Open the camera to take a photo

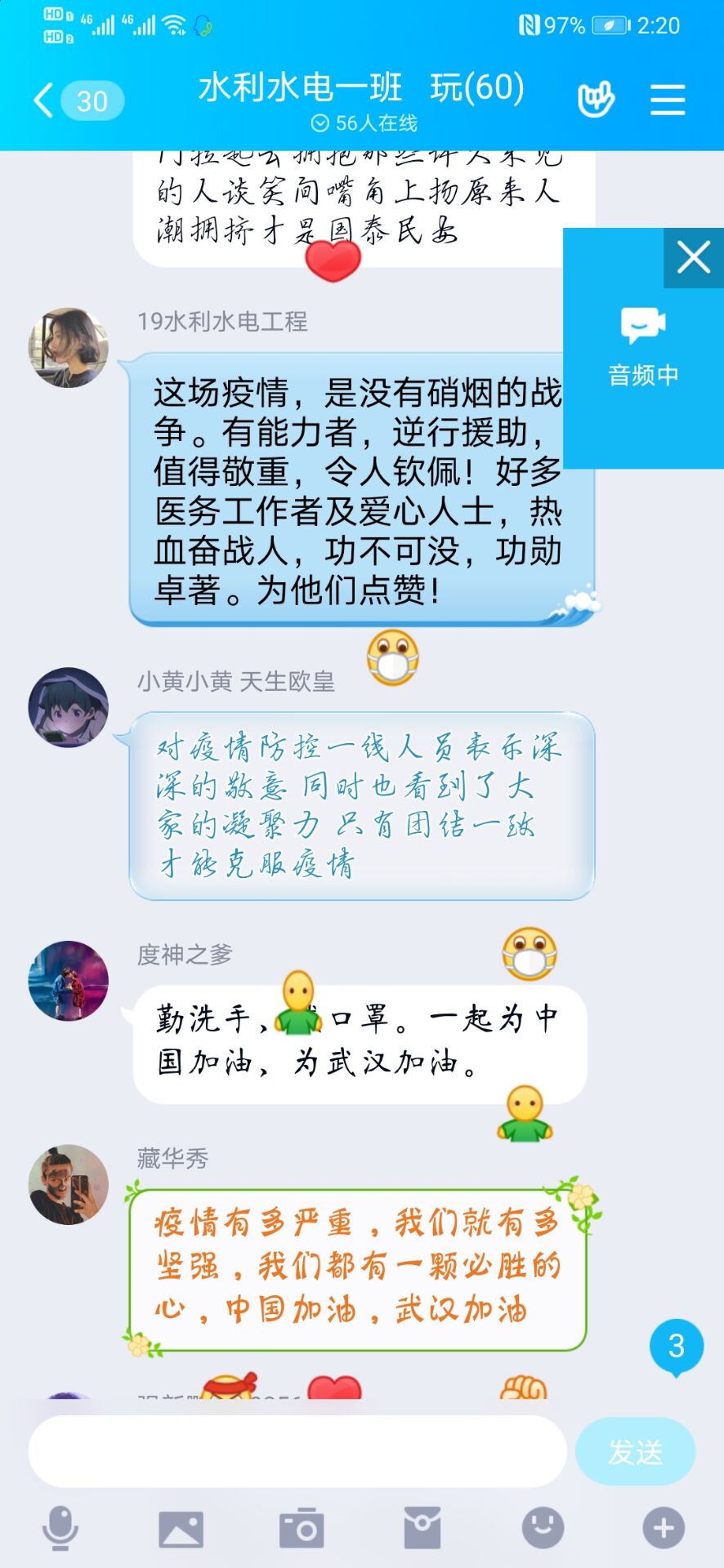pyautogui.click(x=302, y=1528)
